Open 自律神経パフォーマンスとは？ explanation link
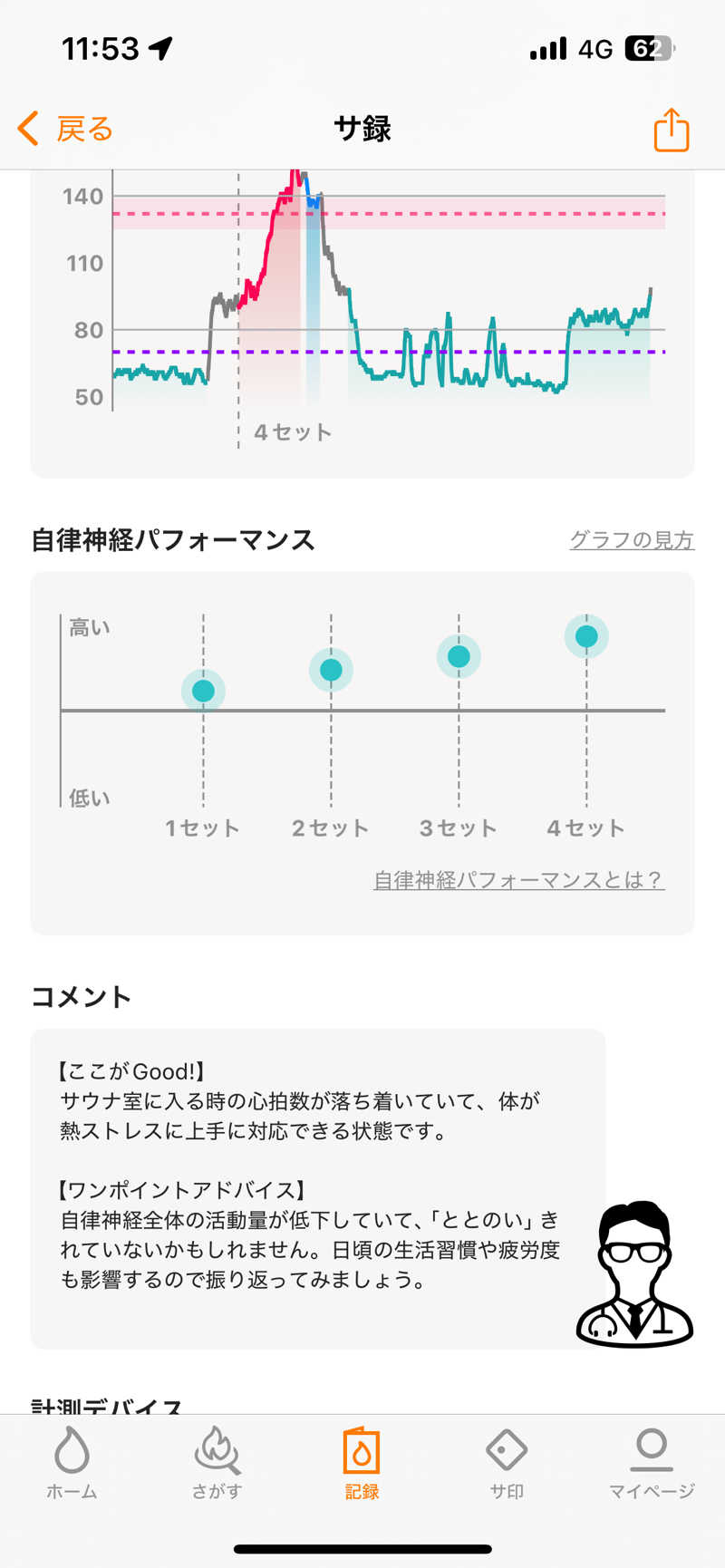725x1568 pixels. 518,880
